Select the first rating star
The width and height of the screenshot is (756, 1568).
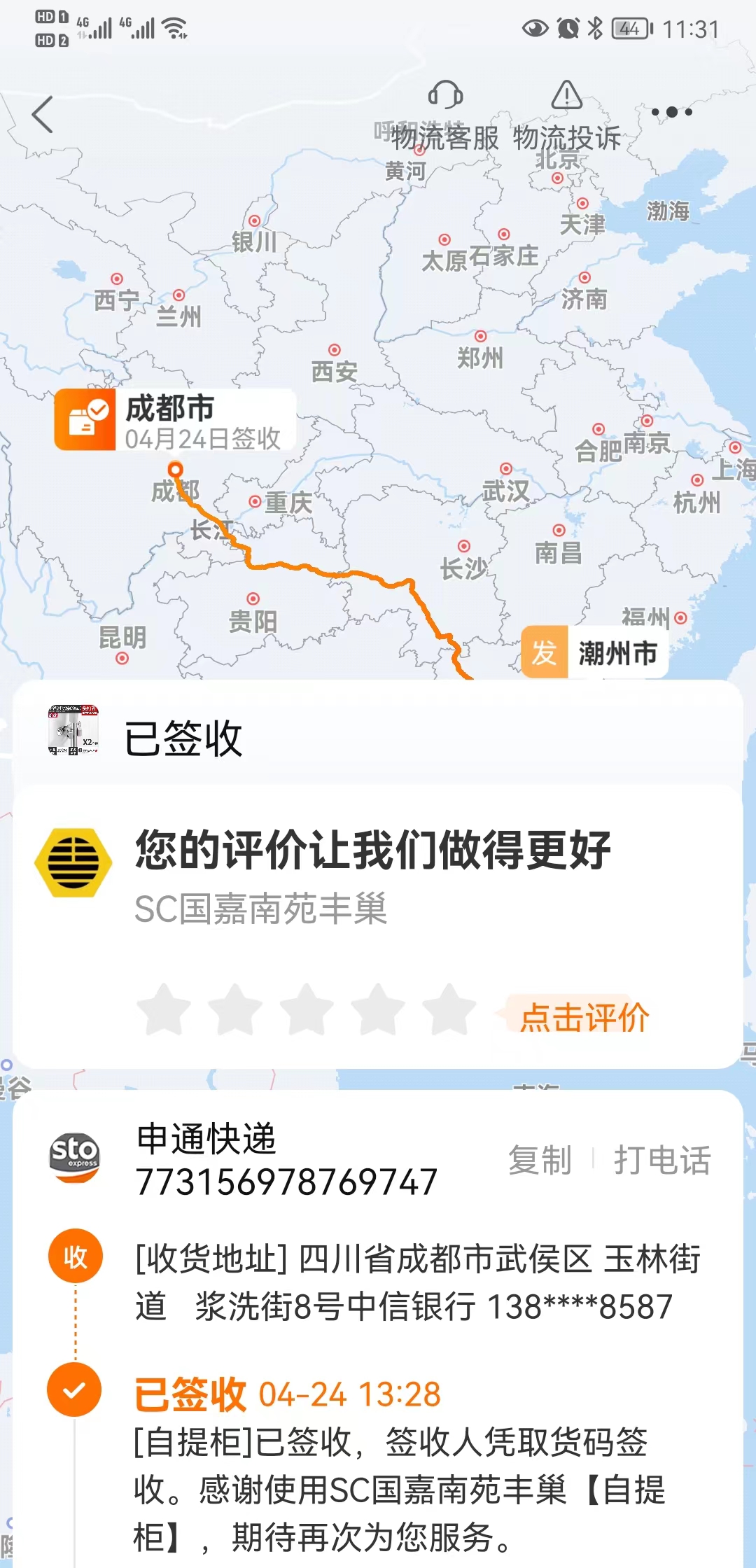point(164,1010)
